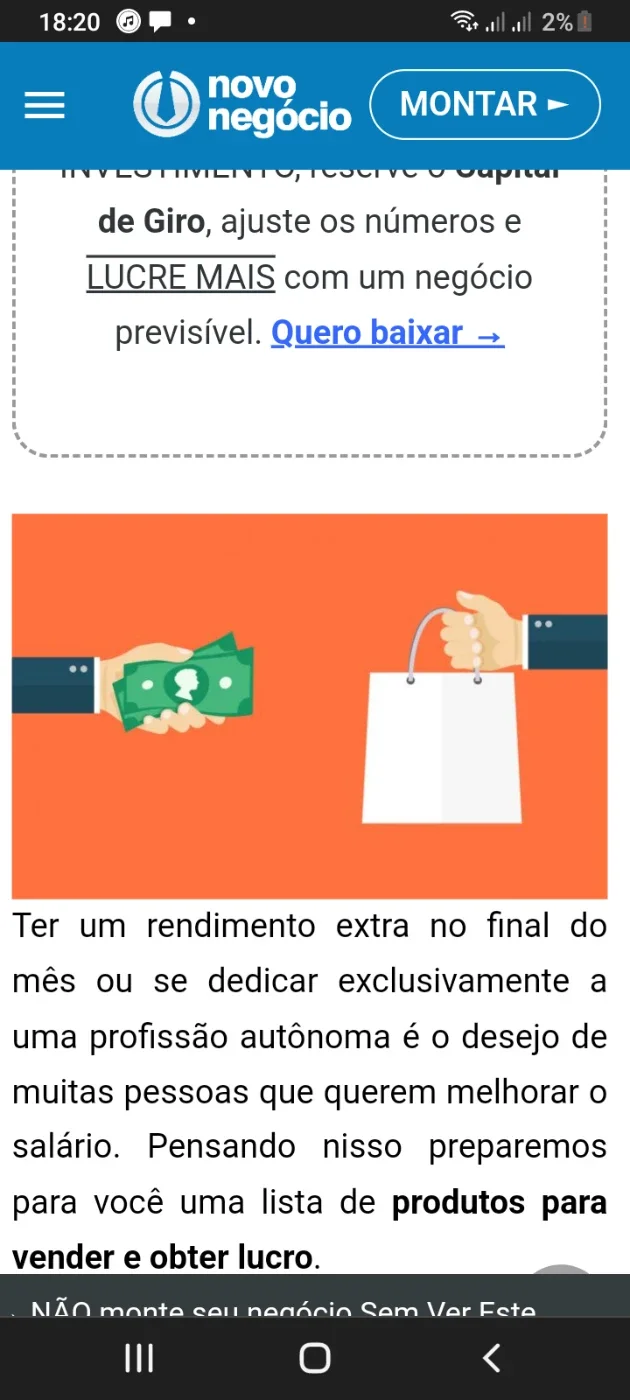This screenshot has height=1400, width=630.
Task: Tap the Novo Negócio site logo
Action: point(242,104)
